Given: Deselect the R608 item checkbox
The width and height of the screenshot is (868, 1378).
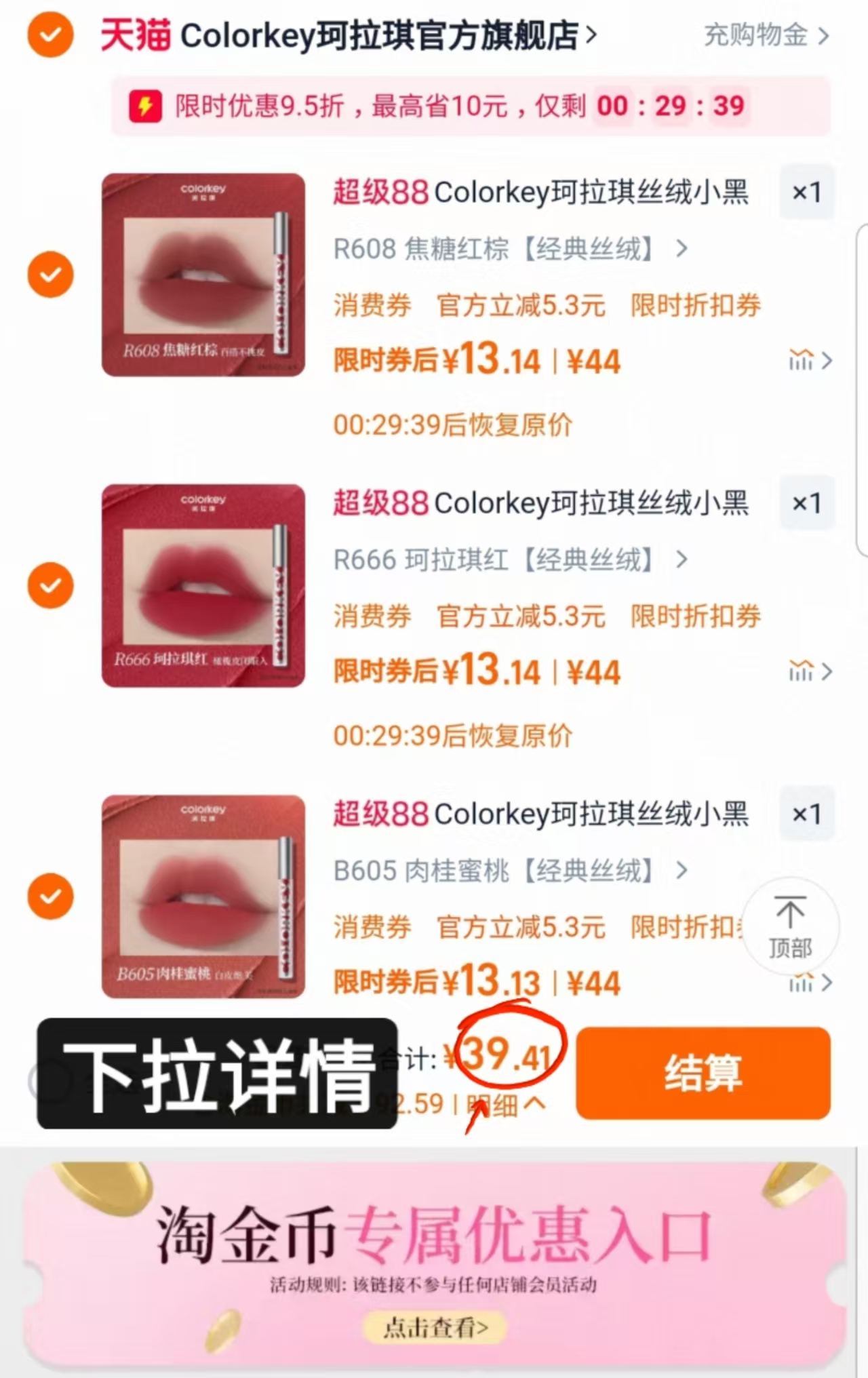Looking at the screenshot, I should tap(50, 274).
